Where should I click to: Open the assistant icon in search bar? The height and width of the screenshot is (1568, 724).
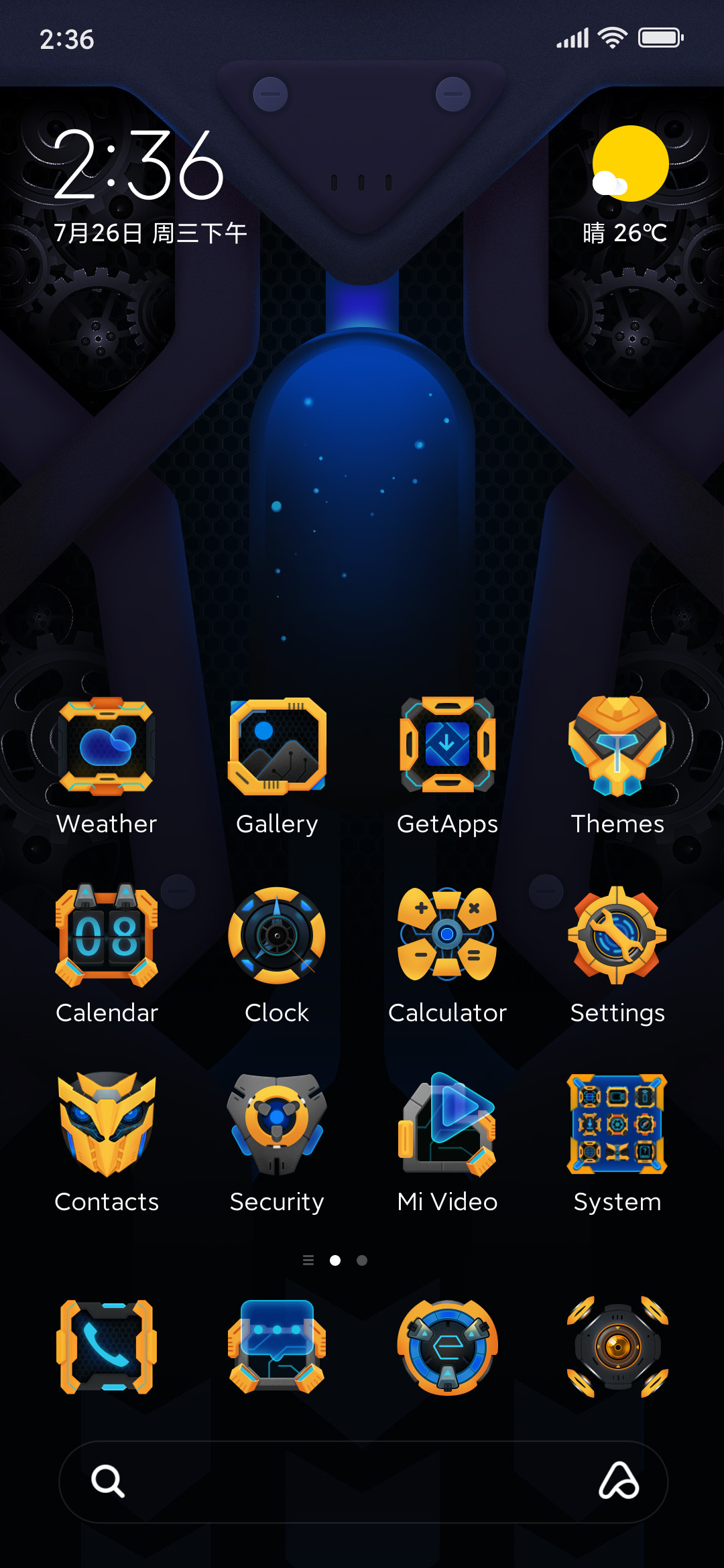tap(618, 1481)
